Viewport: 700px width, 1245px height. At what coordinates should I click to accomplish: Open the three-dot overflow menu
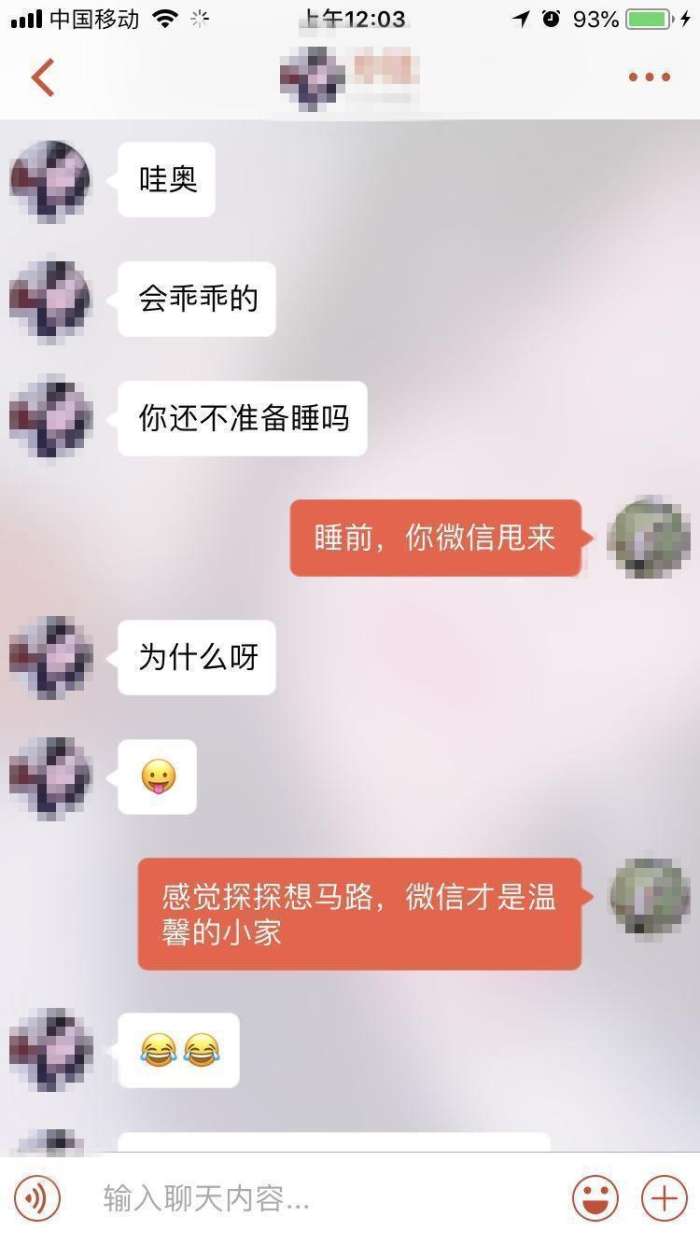(649, 77)
